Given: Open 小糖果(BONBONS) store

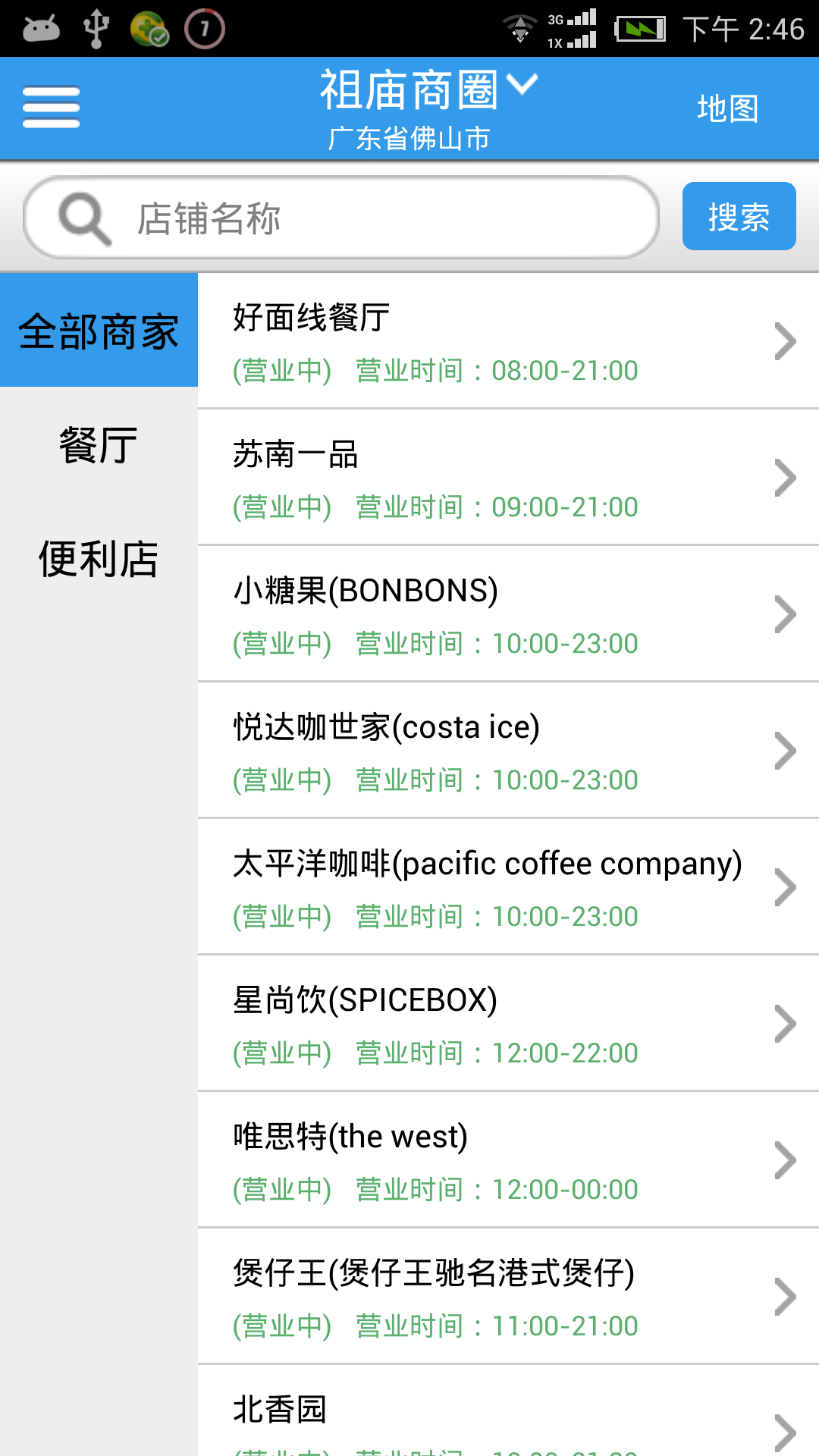Looking at the screenshot, I should [508, 614].
